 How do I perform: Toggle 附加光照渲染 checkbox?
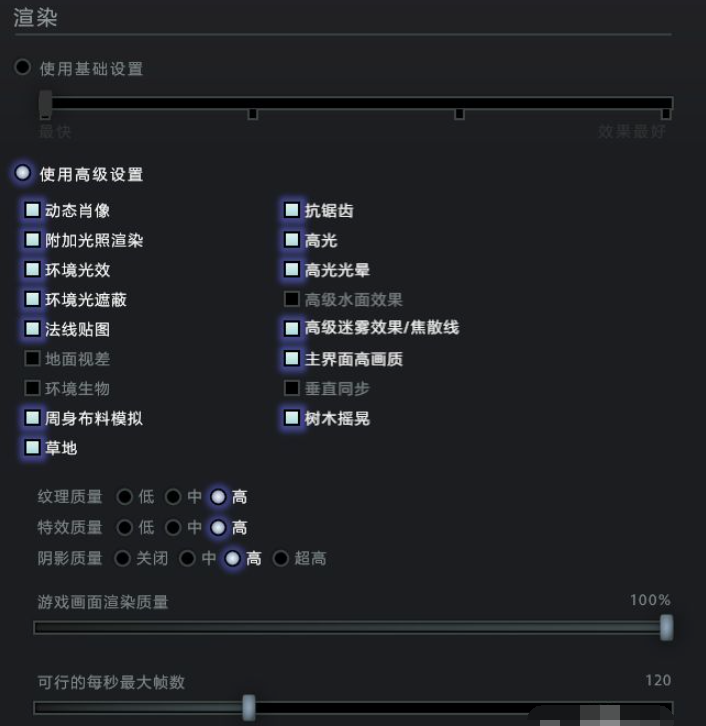point(32,240)
